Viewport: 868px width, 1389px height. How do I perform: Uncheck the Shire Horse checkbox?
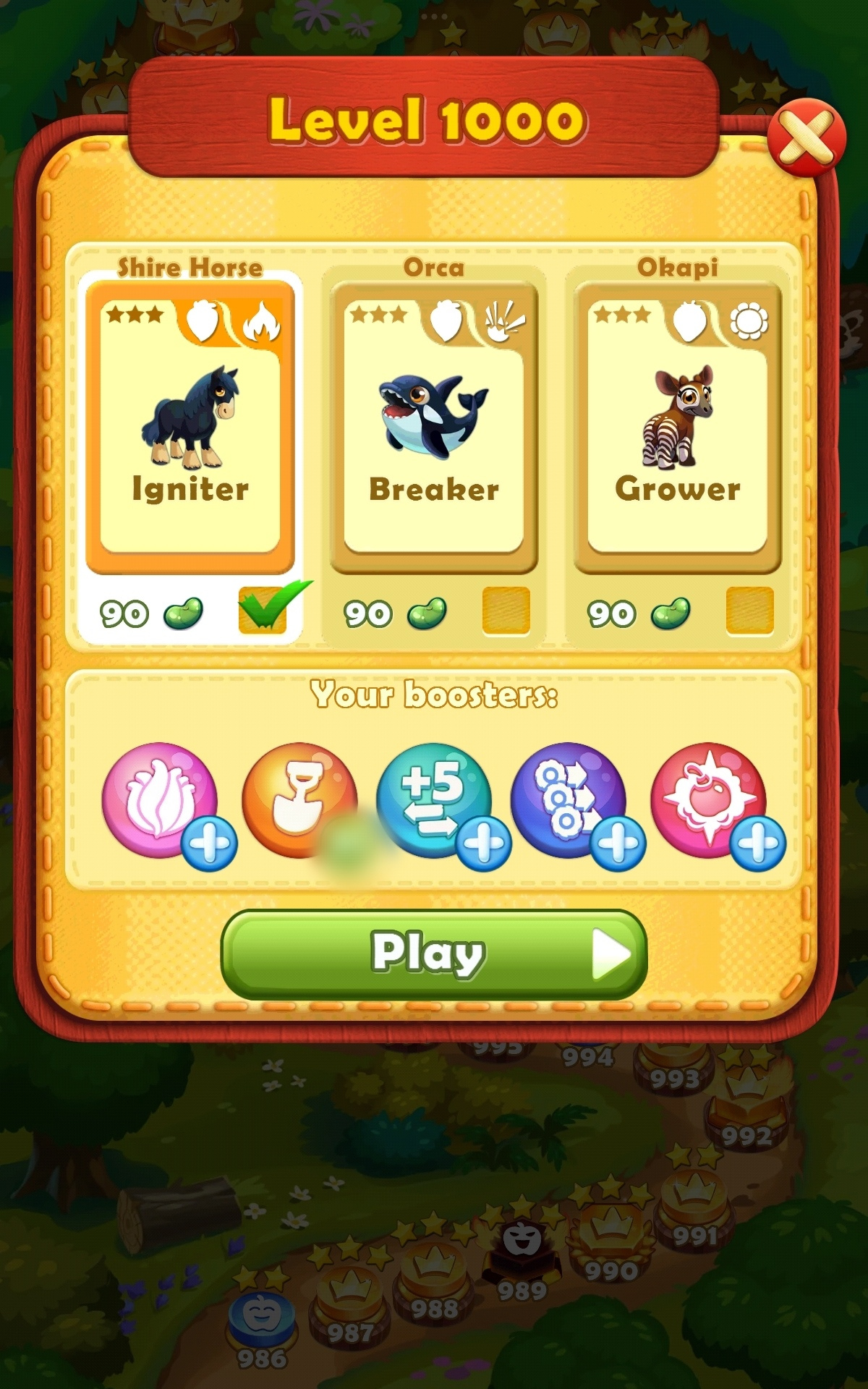click(263, 611)
